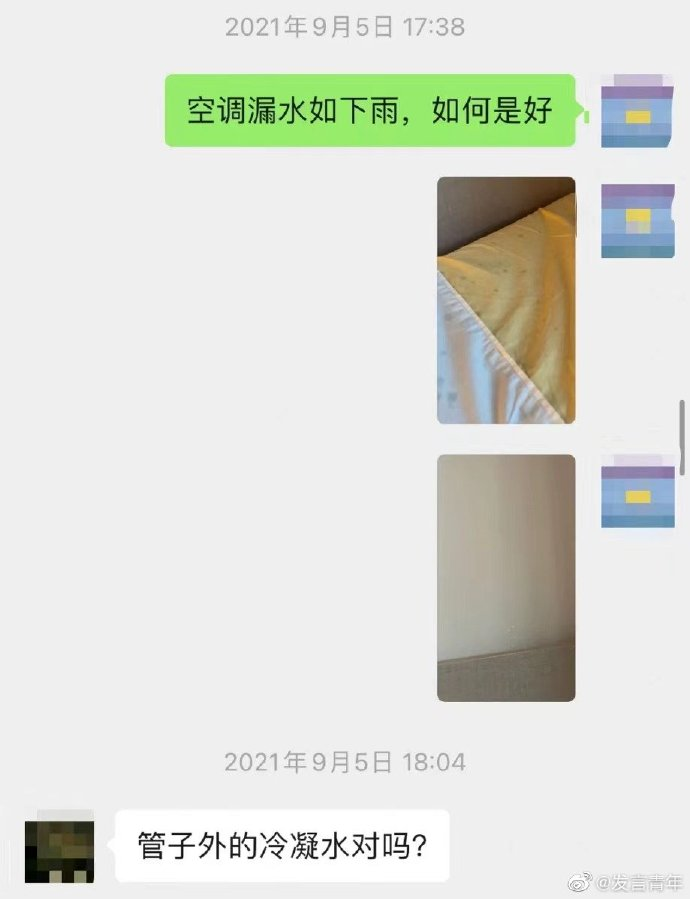Screen dimensions: 690x899
Task: Open the yellow bedsheet photo message
Action: (x=506, y=300)
